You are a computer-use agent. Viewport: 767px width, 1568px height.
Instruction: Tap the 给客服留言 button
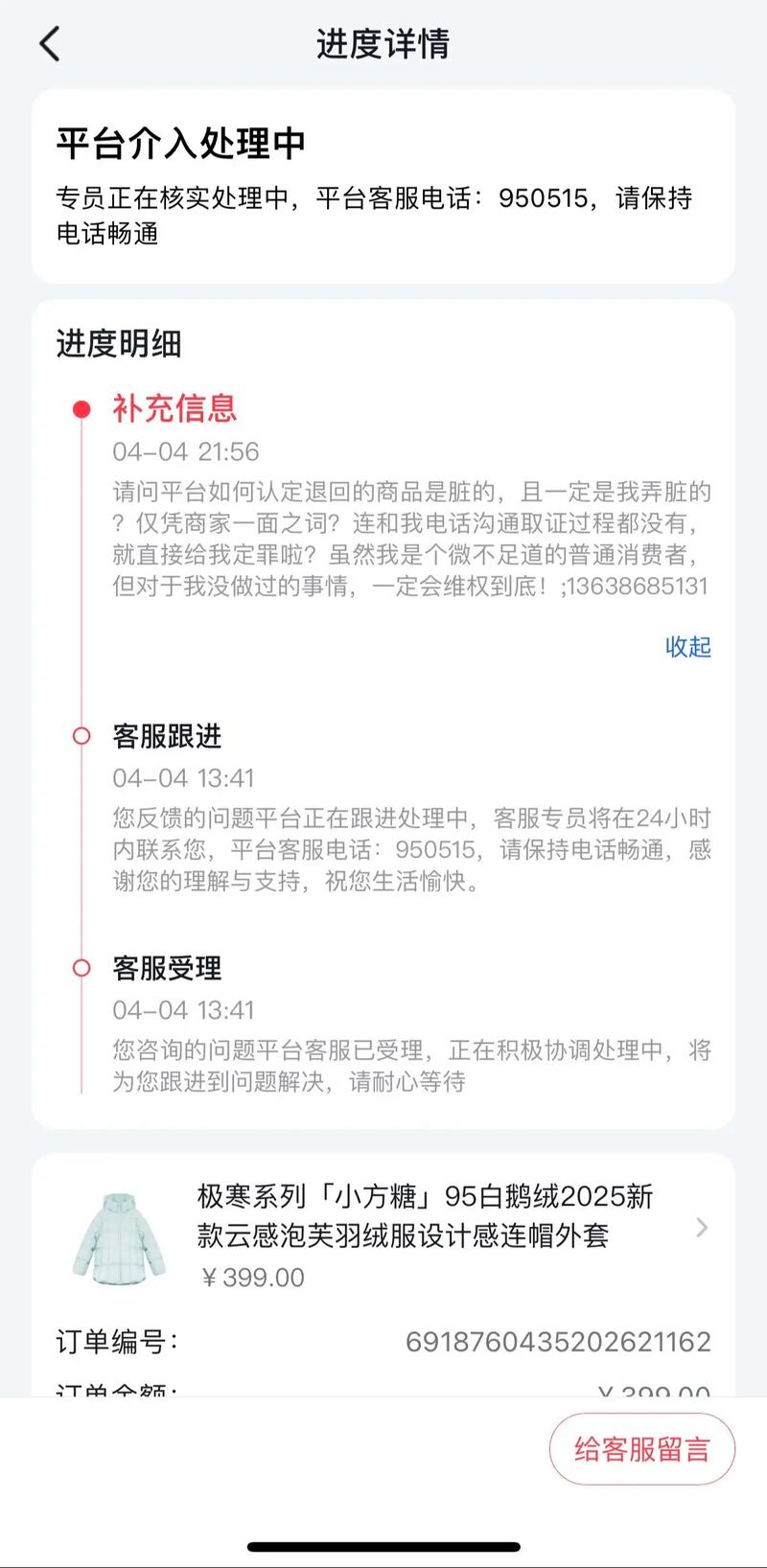641,1448
